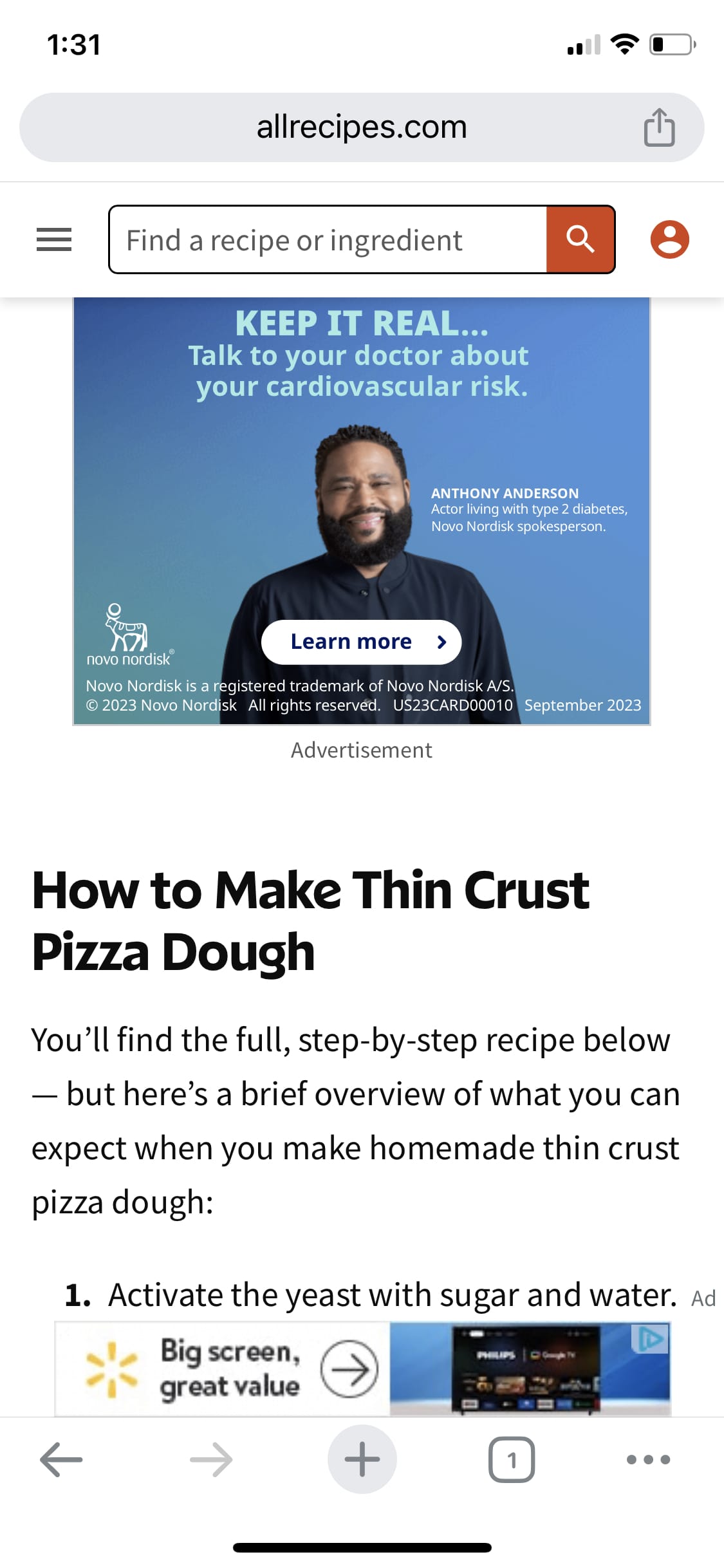This screenshot has width=724, height=1568.
Task: Open the user account profile
Action: pos(669,239)
